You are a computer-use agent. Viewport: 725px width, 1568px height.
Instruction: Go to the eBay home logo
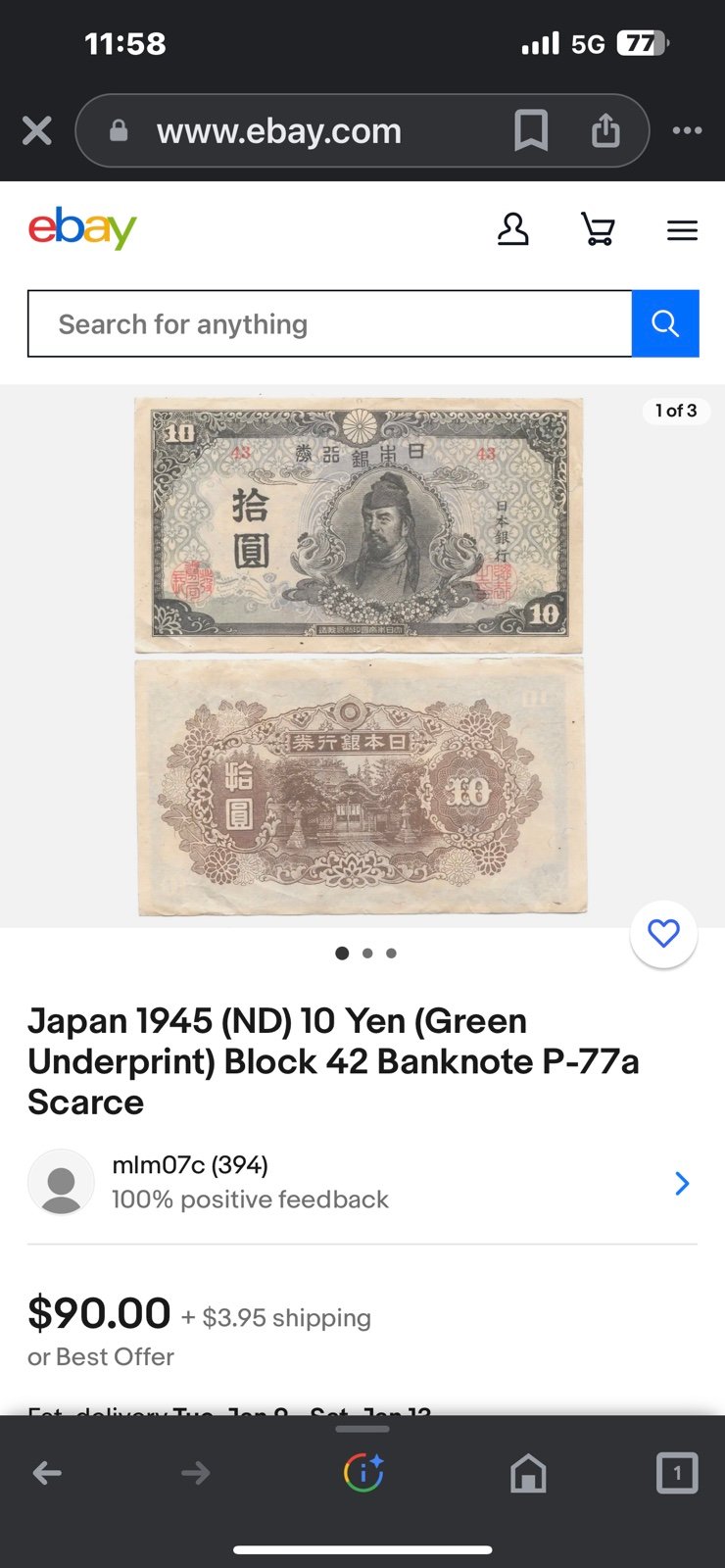(x=82, y=228)
